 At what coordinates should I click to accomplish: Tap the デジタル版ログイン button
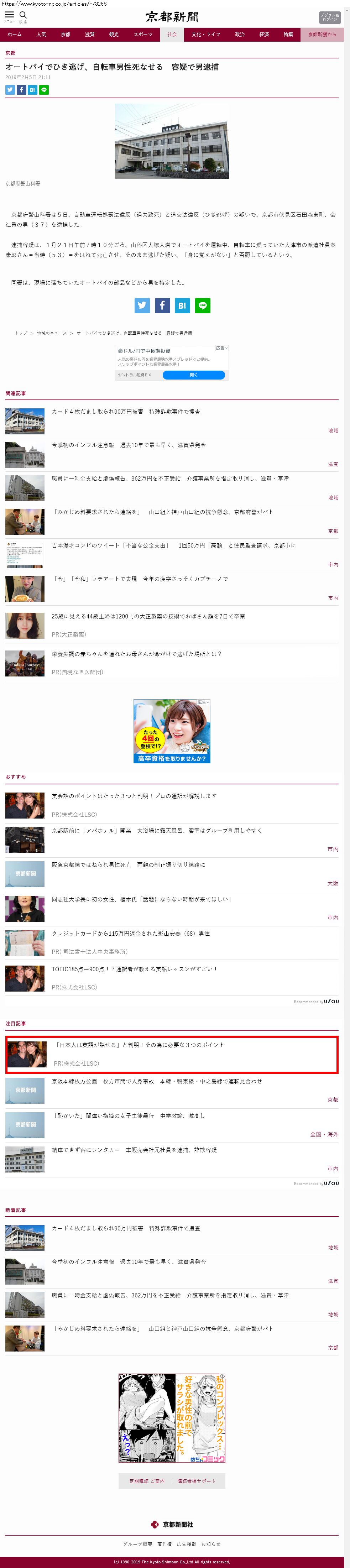tap(329, 17)
